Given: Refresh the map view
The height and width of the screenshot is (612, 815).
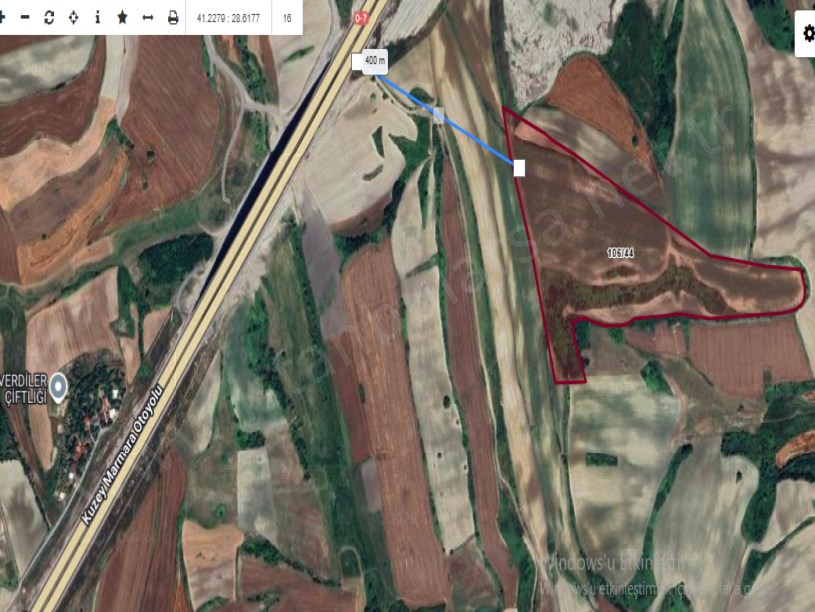Looking at the screenshot, I should click(x=49, y=18).
